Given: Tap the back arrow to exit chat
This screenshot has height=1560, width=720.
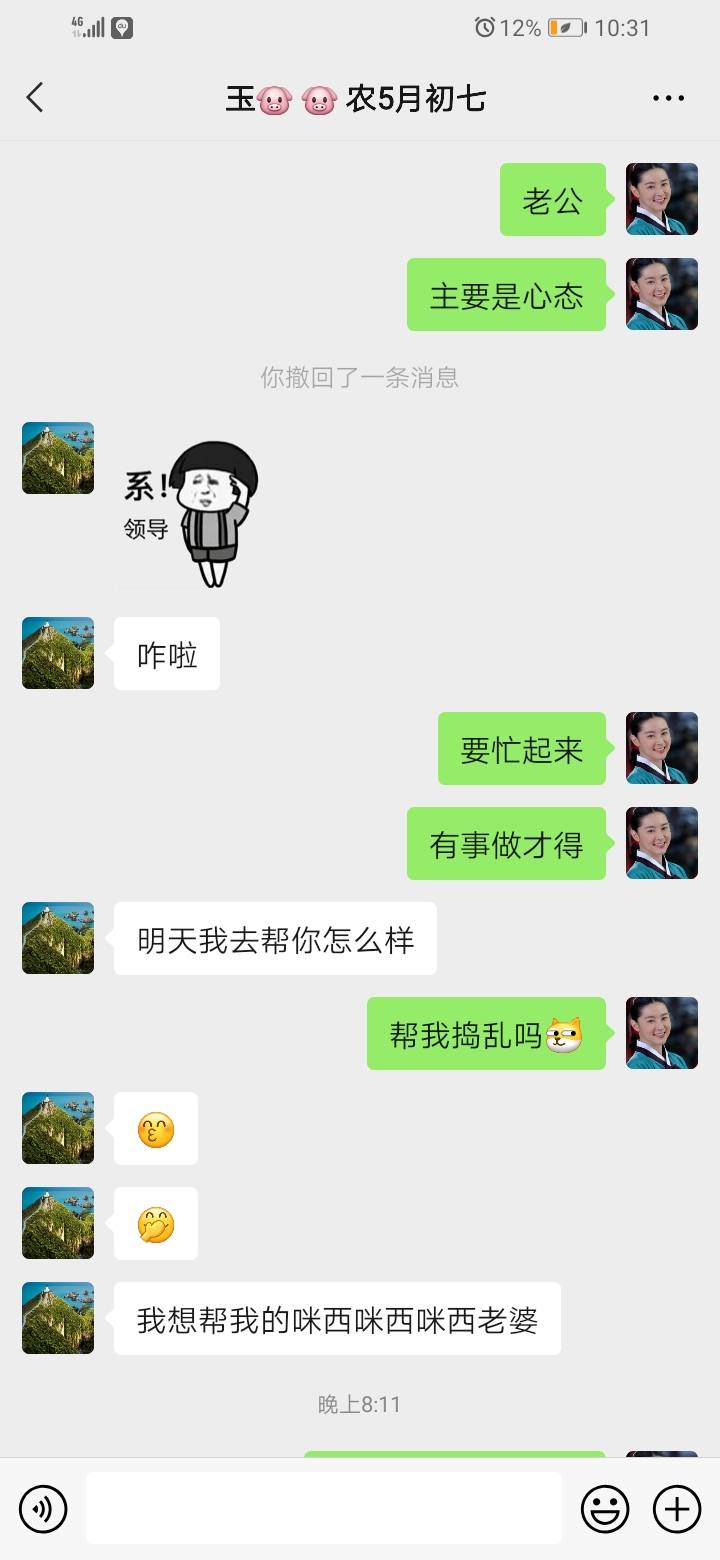Looking at the screenshot, I should [x=35, y=97].
